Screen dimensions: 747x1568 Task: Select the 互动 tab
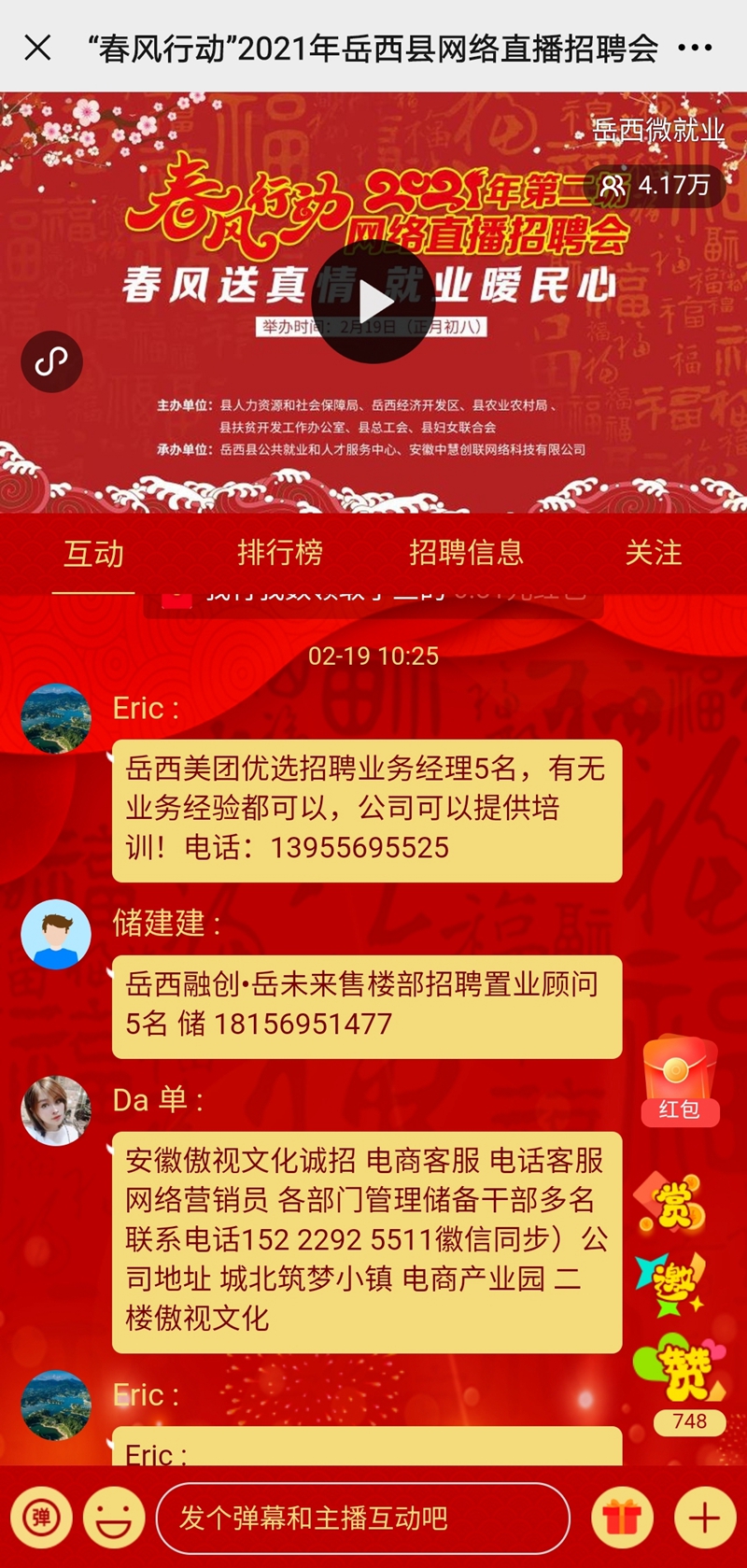pos(93,554)
